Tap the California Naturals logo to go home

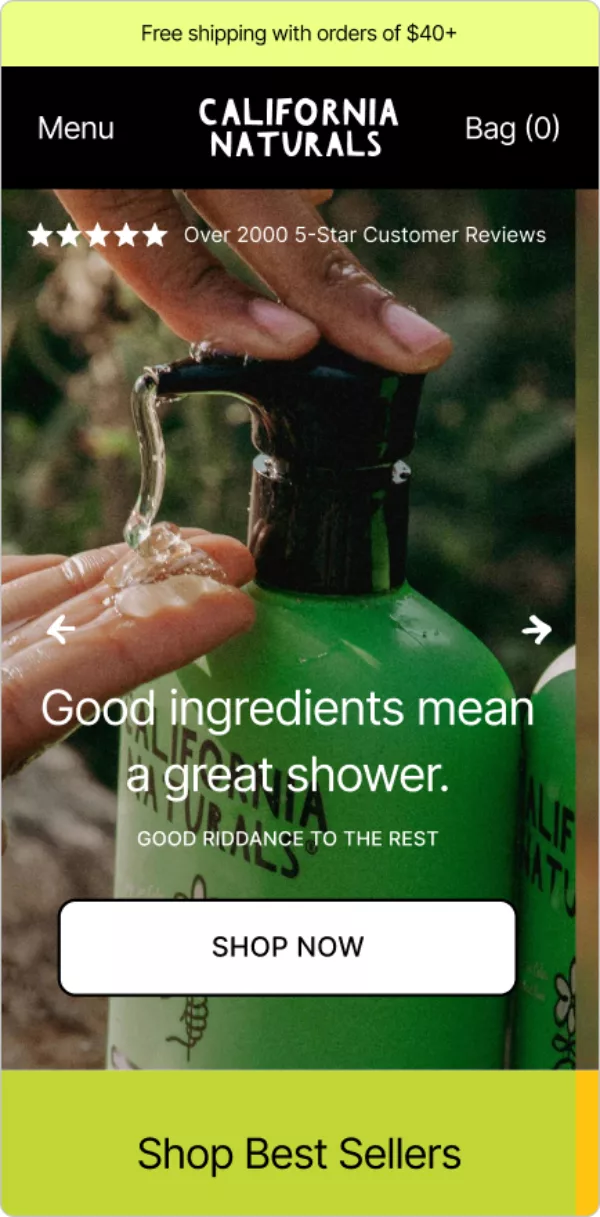click(x=299, y=127)
